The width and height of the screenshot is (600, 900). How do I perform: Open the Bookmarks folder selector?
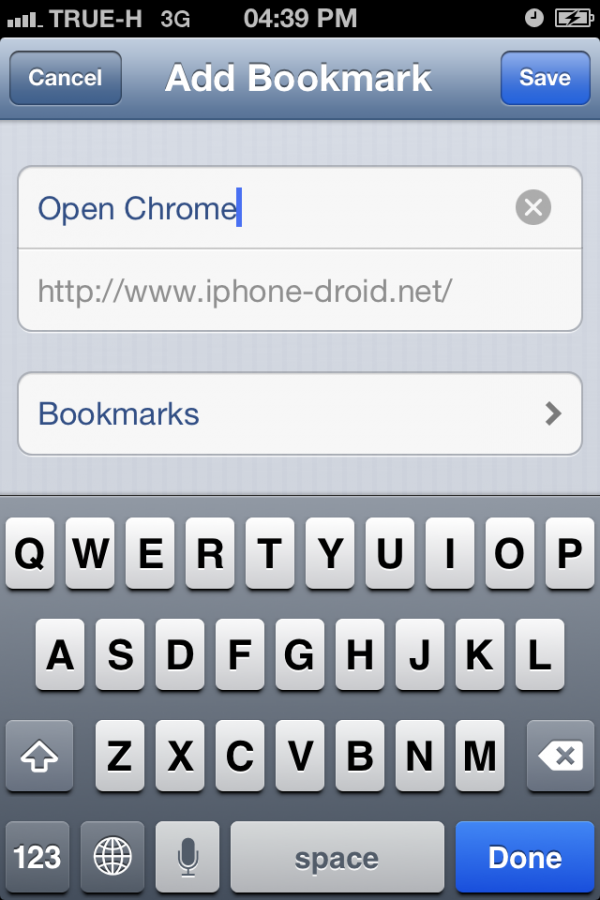pyautogui.click(x=299, y=414)
